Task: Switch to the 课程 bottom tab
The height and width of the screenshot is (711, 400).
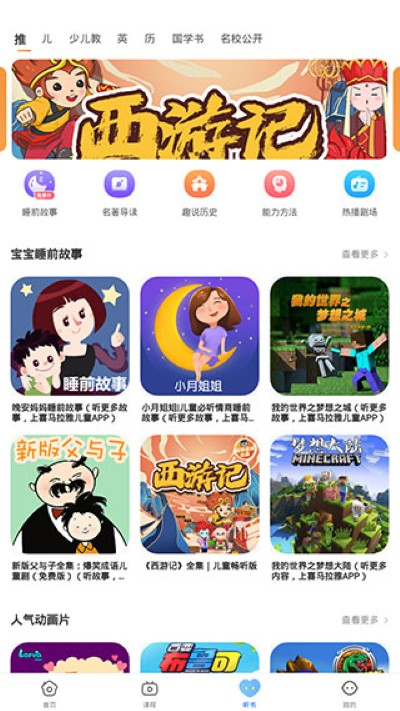Action: tap(150, 693)
